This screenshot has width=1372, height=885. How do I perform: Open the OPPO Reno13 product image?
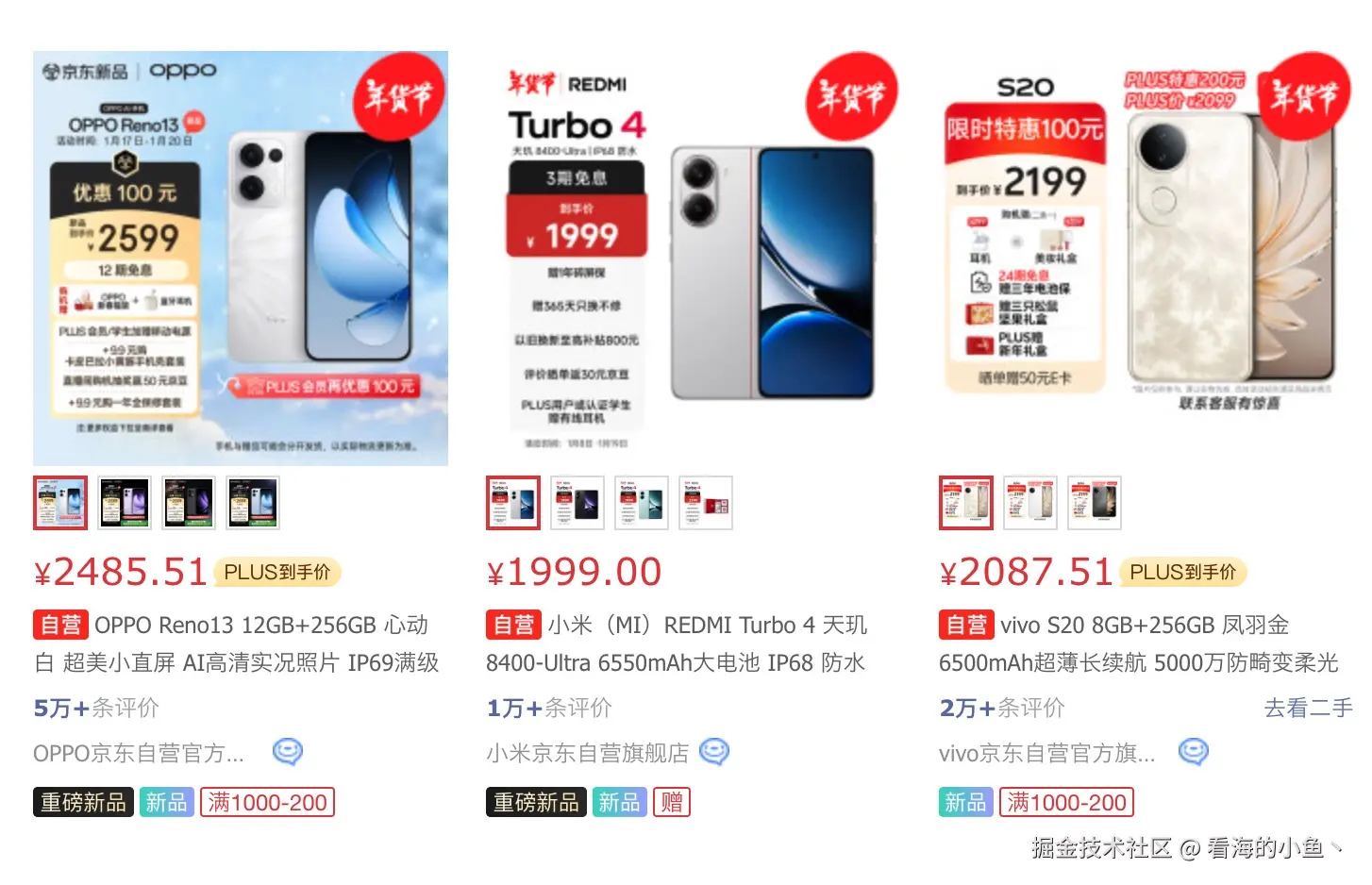tap(241, 258)
